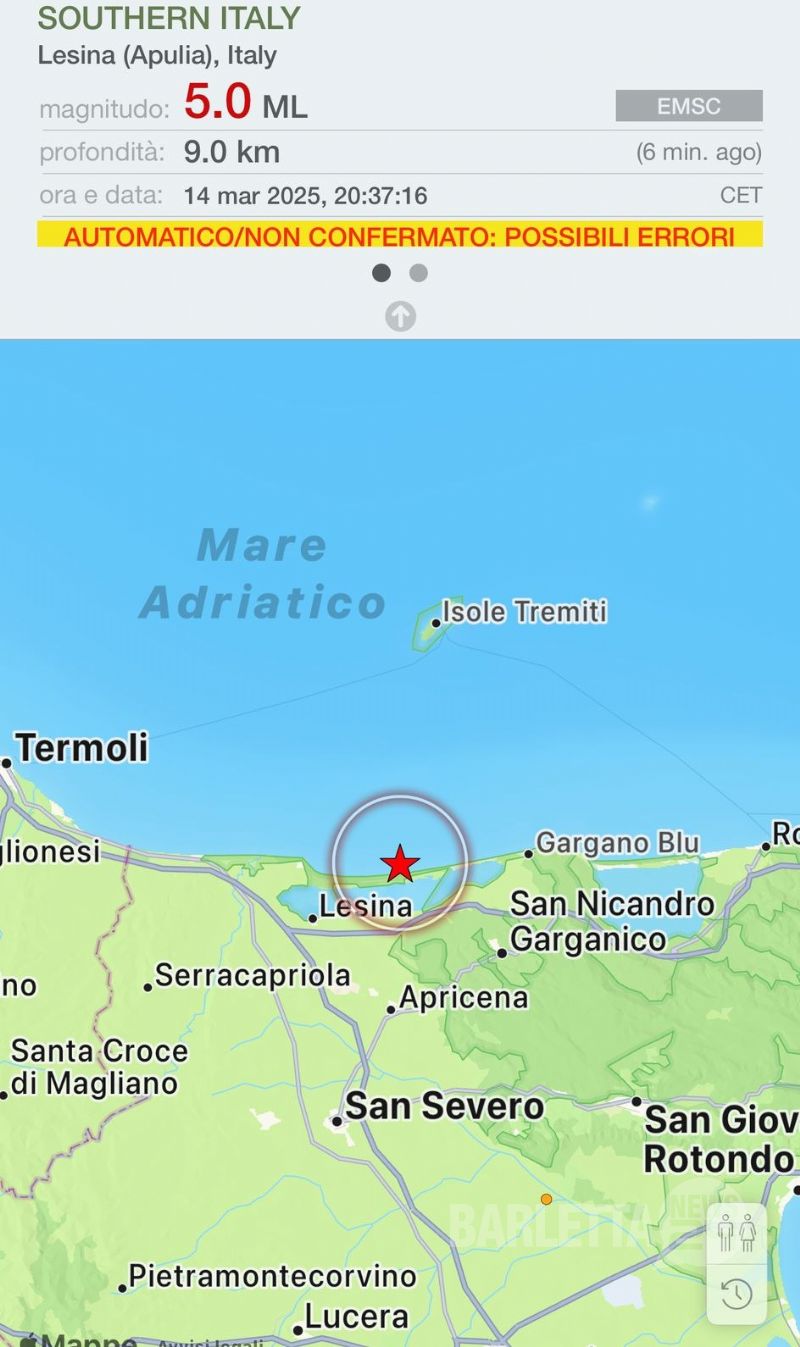Select the small orange earthquake dot
The width and height of the screenshot is (800, 1347).
tap(546, 1199)
